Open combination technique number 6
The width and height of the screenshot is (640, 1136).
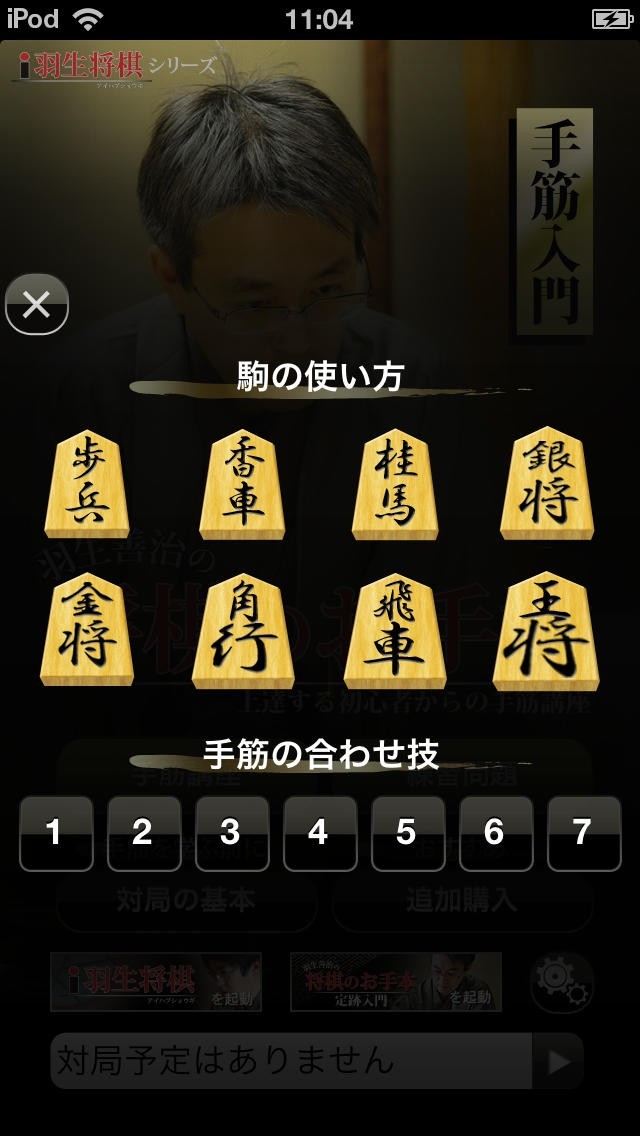496,832
